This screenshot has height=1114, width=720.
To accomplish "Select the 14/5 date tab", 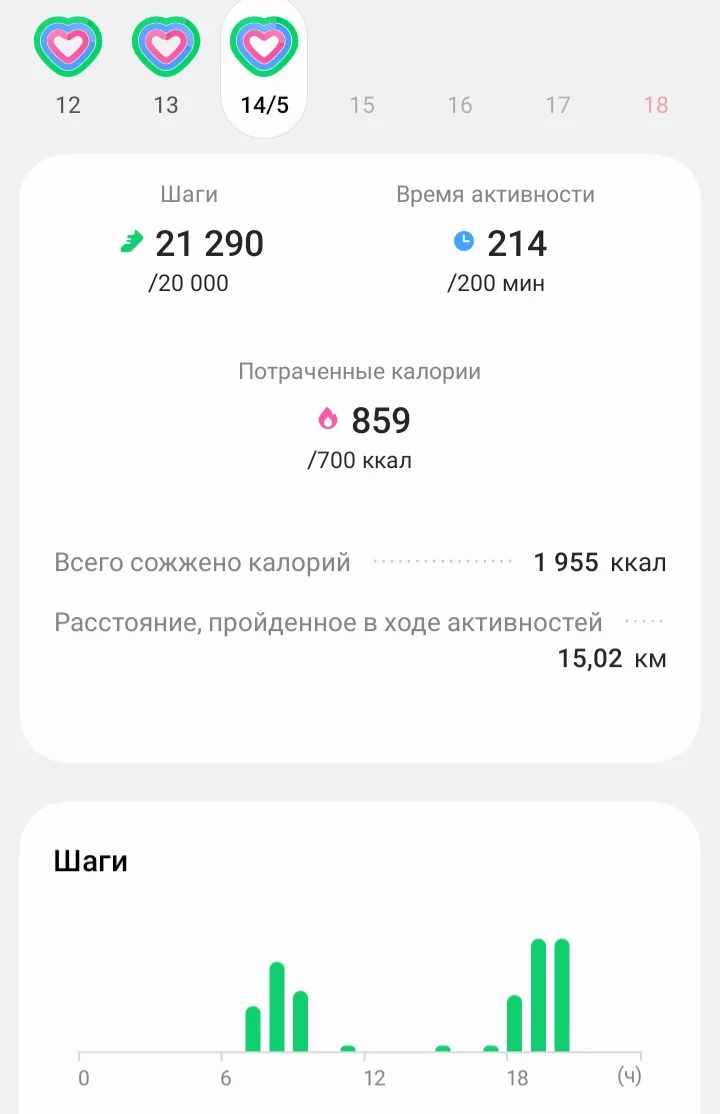I will (x=264, y=70).
